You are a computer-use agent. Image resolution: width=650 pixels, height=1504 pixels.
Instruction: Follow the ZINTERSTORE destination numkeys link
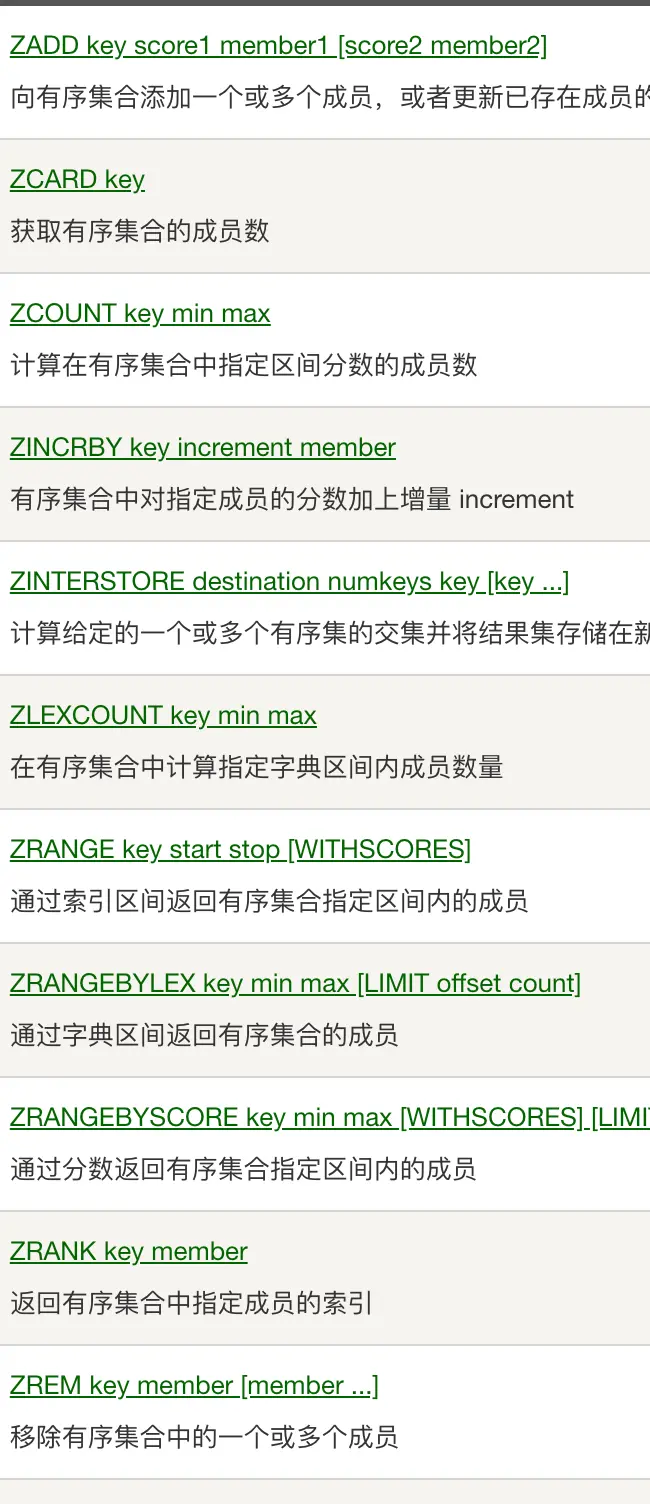pos(289,581)
